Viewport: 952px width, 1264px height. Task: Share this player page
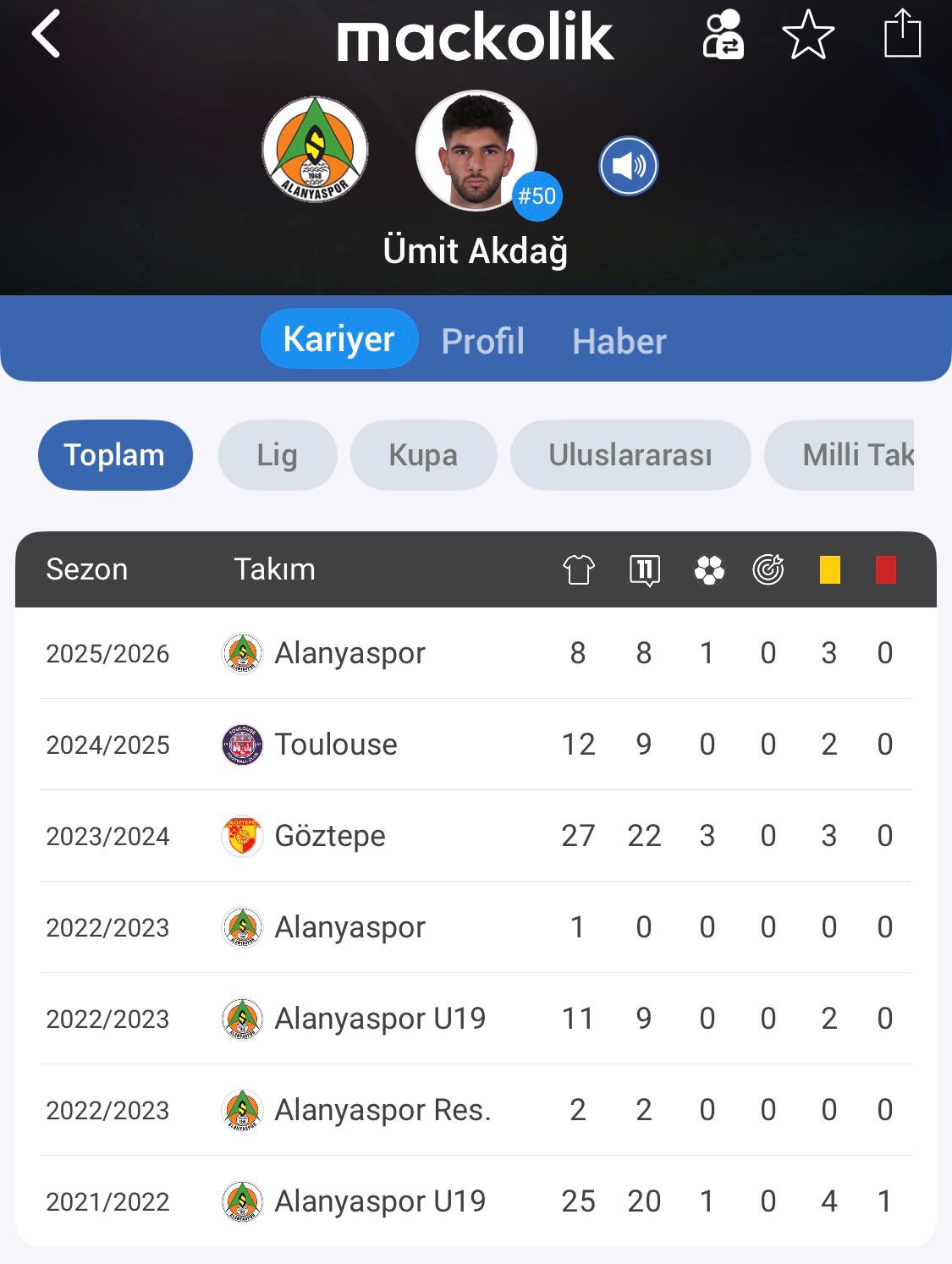(902, 35)
